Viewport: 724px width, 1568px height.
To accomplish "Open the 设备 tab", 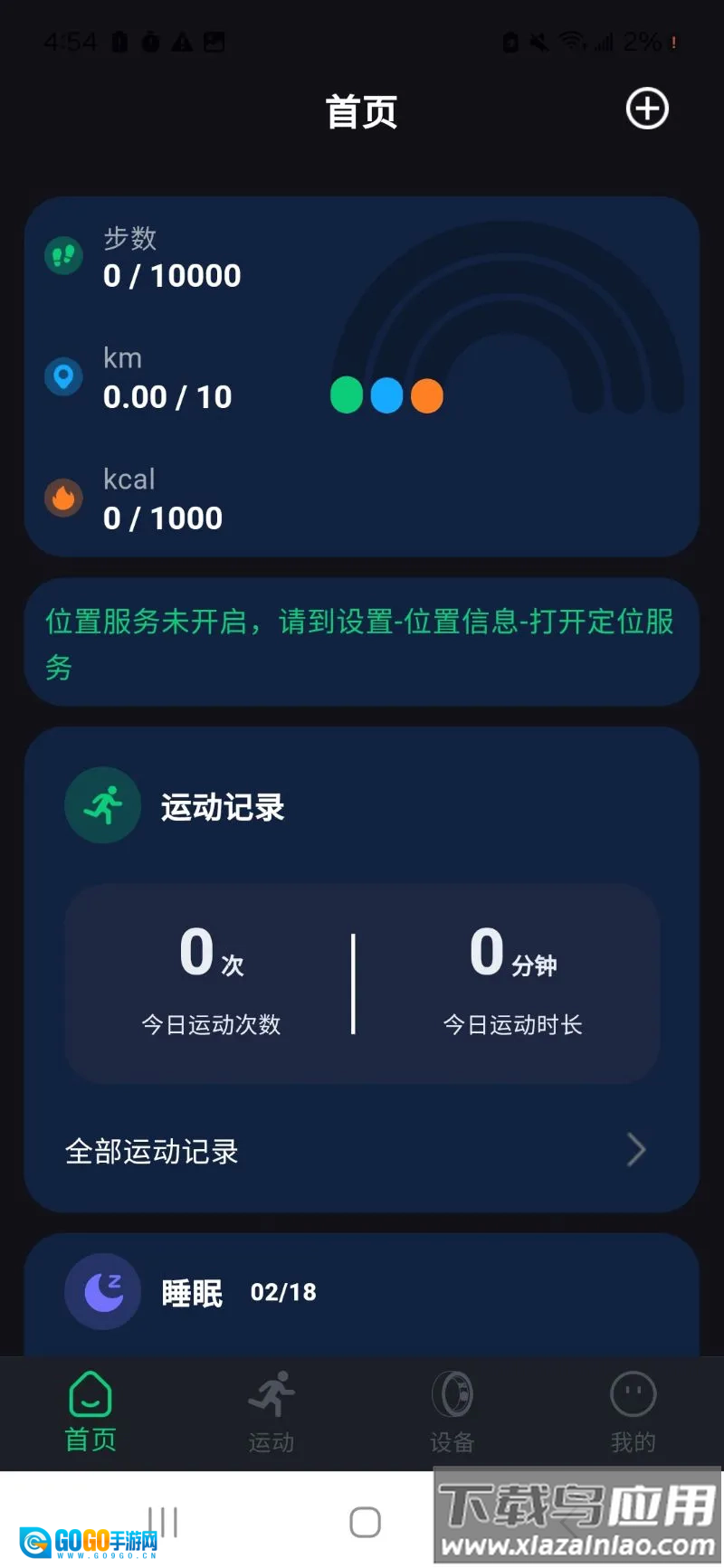I will click(452, 1411).
